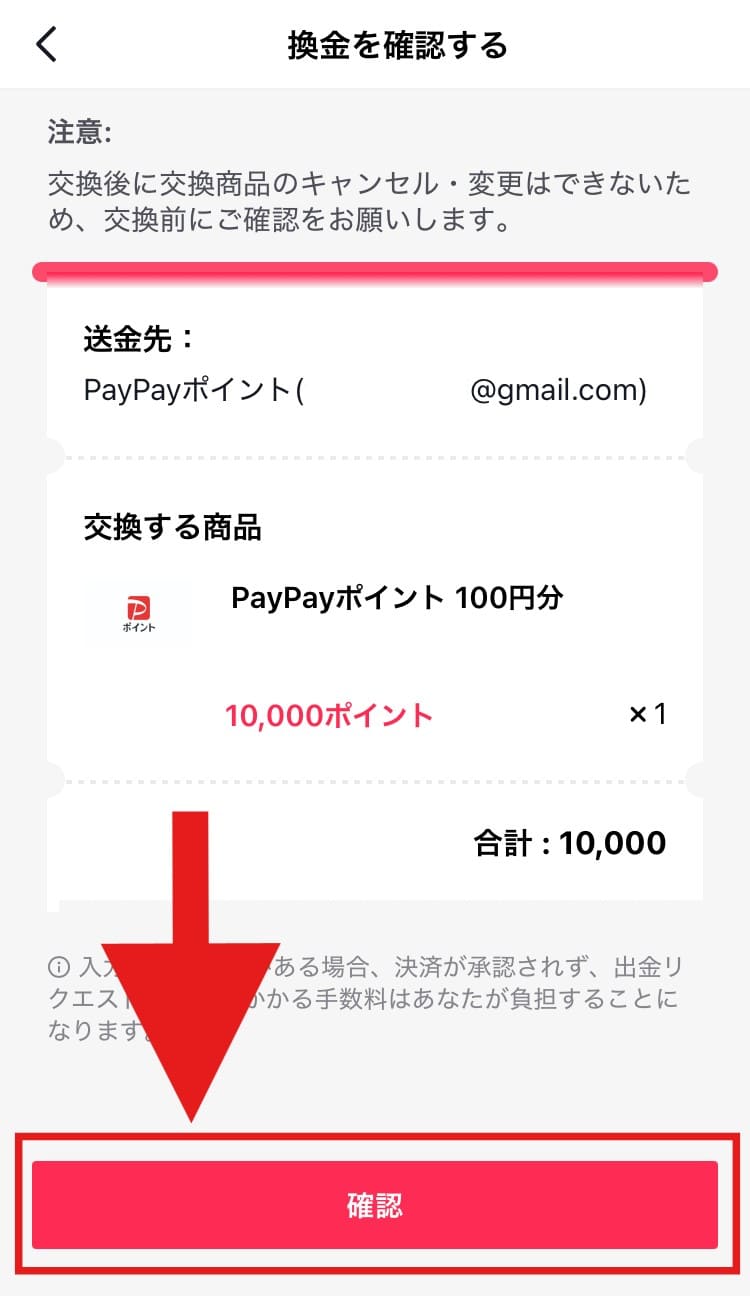Select the 換金を確認する title
The width and height of the screenshot is (750, 1296).
click(x=399, y=45)
